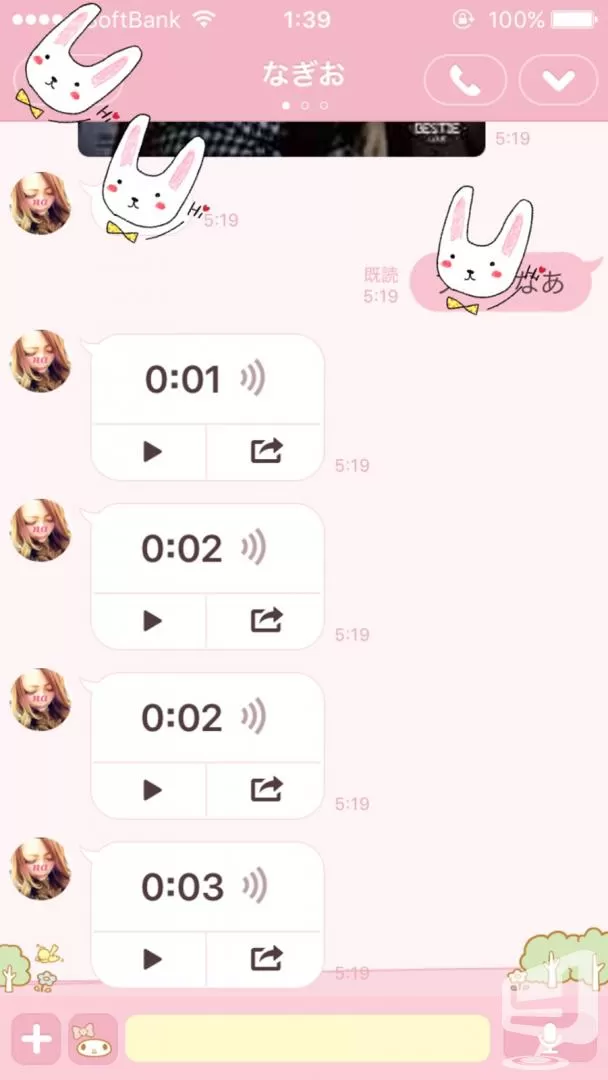View the image message at the top
This screenshot has height=1080, width=608.
281,139
